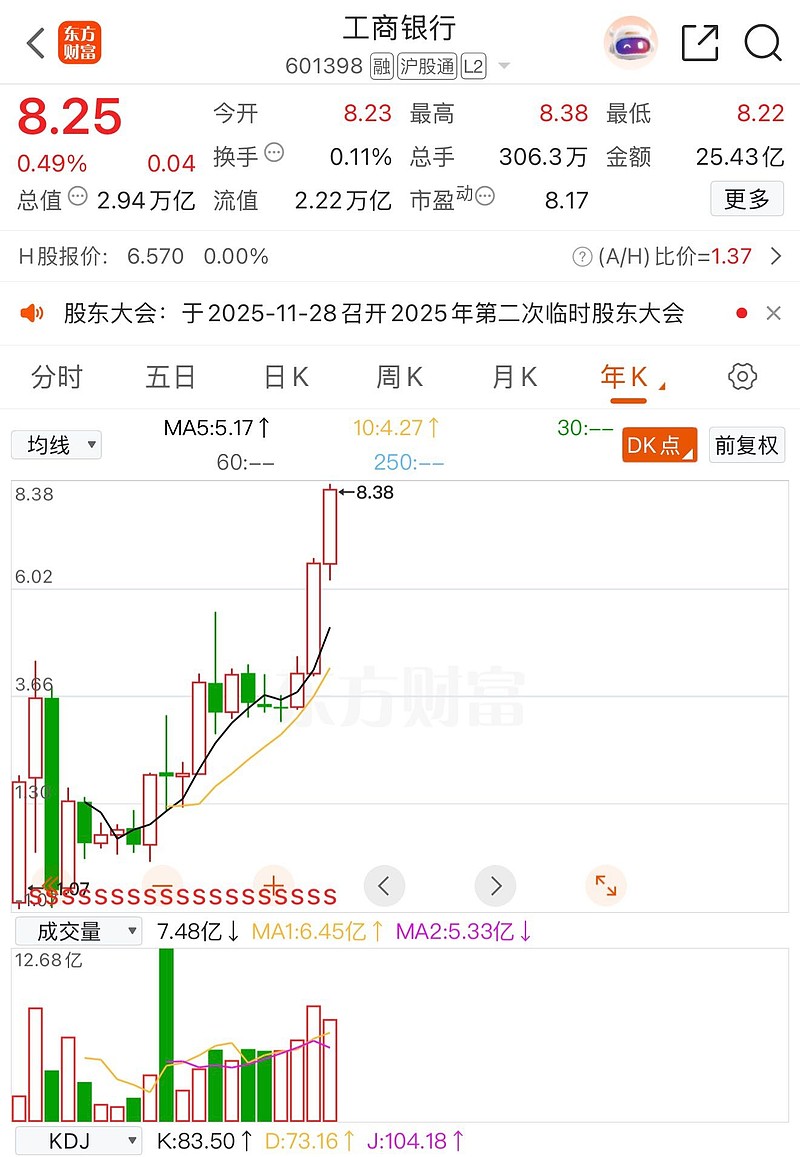Viewport: 800px width, 1157px height.
Task: Tap the share icon in top bar
Action: click(699, 44)
